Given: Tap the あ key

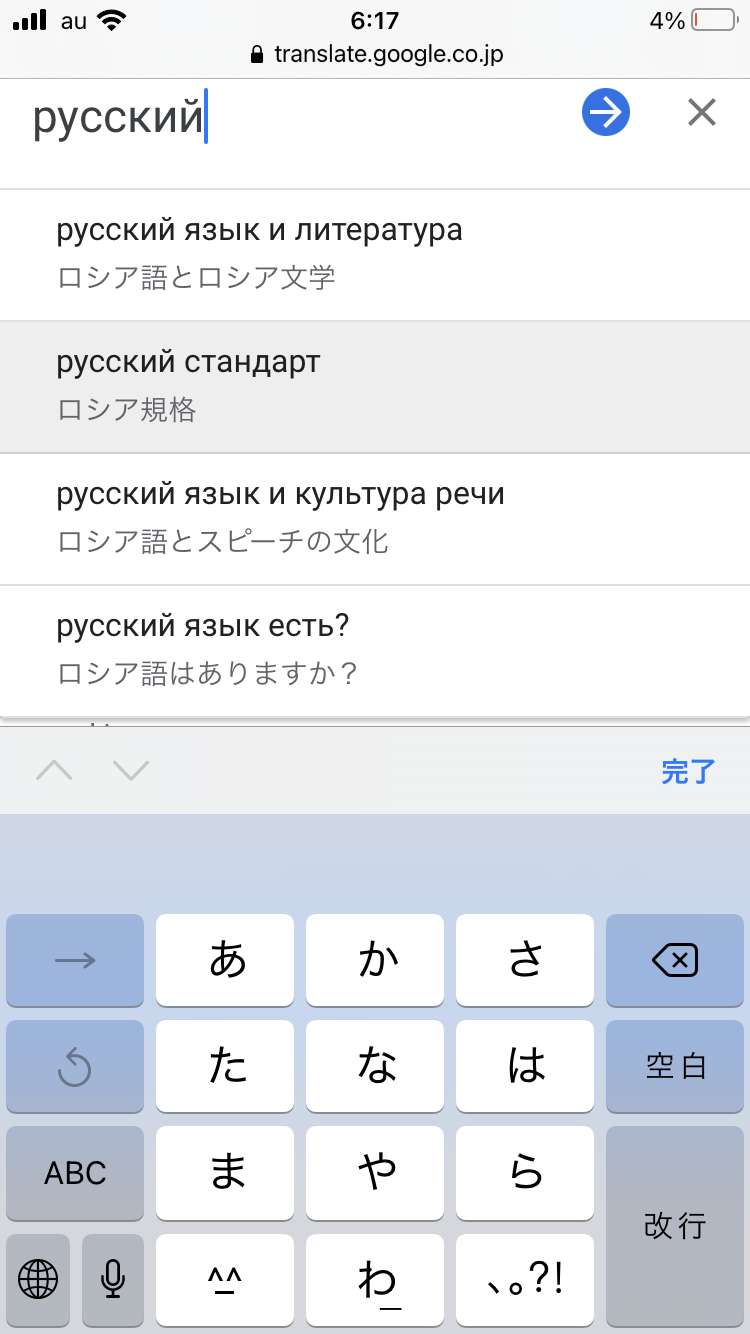Looking at the screenshot, I should coord(226,960).
